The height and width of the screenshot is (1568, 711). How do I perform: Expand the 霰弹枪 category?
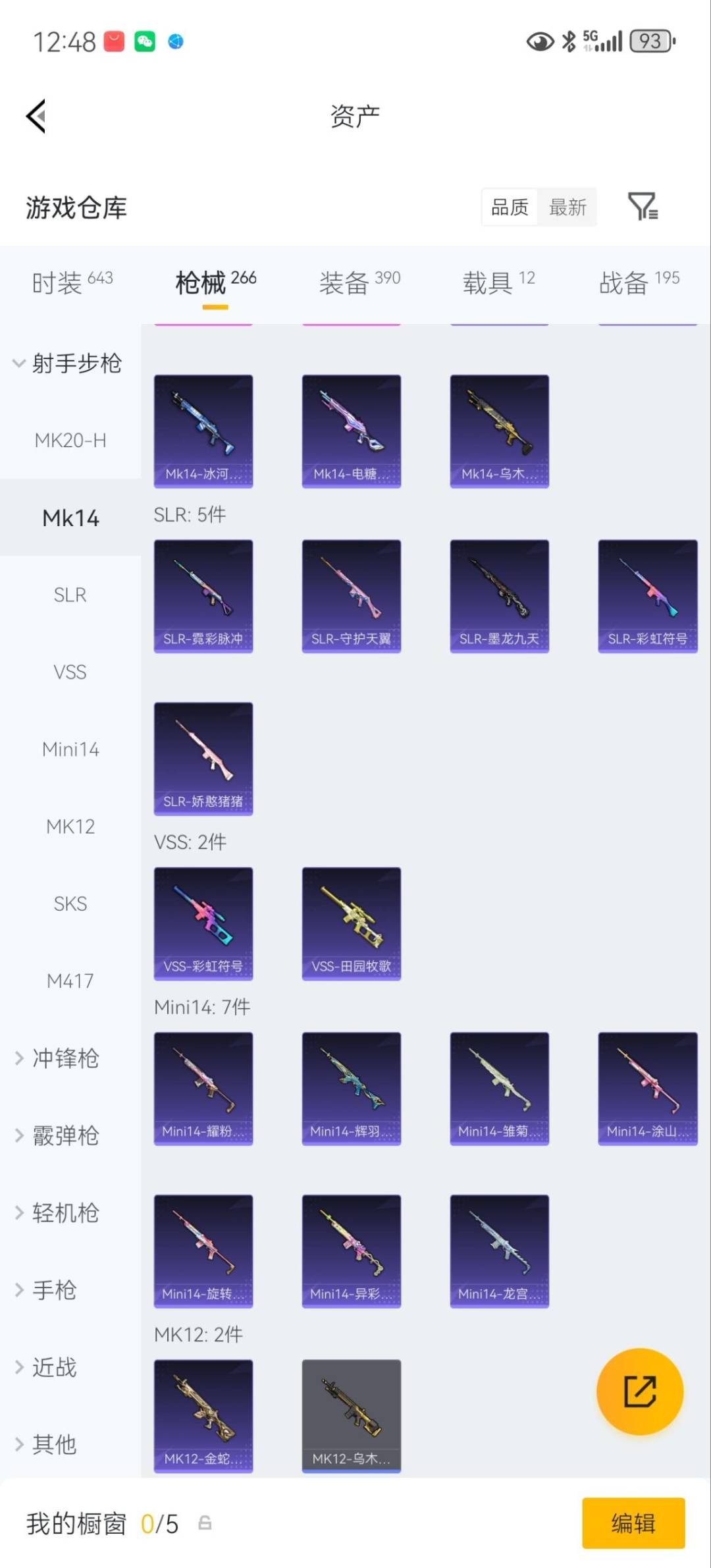(65, 1135)
